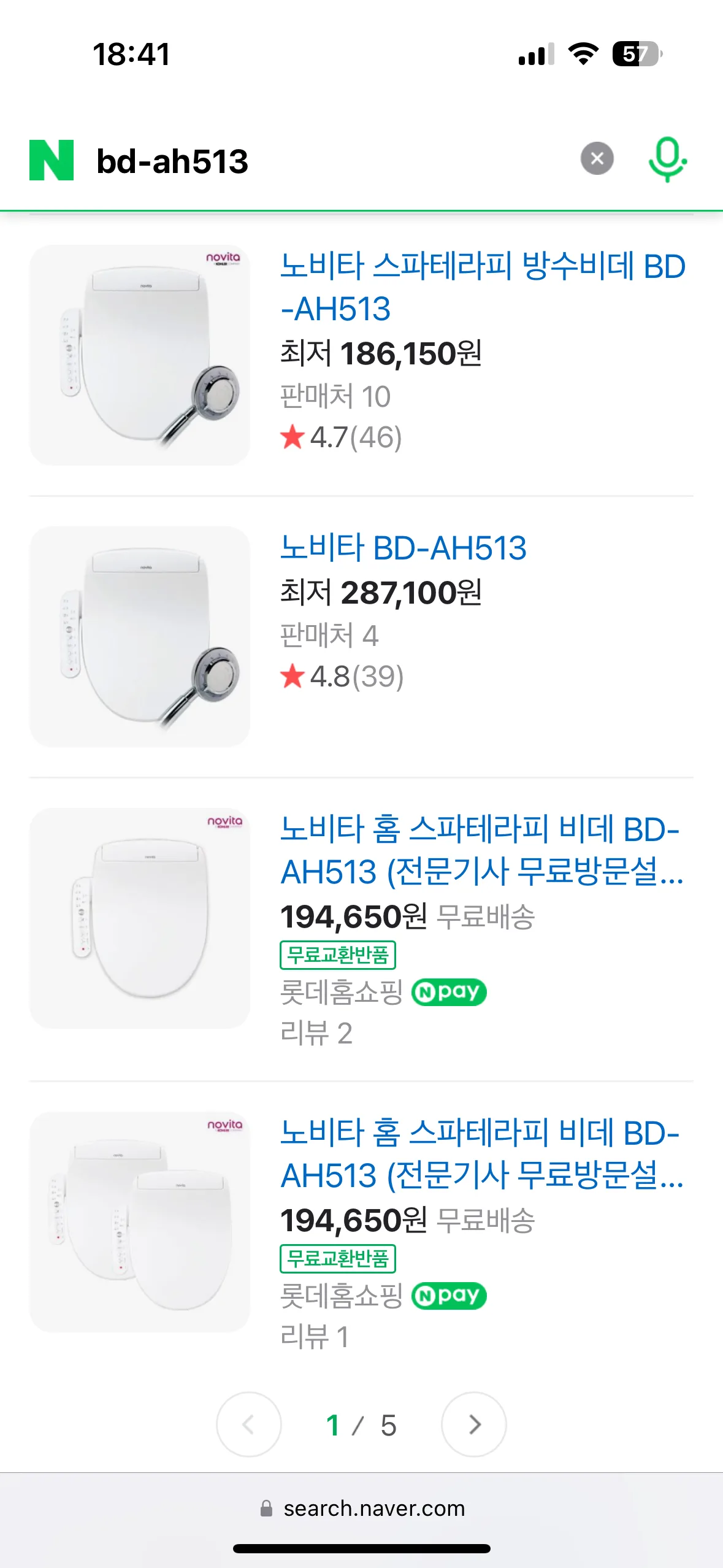Clear the search field using the X icon
Image resolution: width=723 pixels, height=1568 pixels.
[597, 159]
